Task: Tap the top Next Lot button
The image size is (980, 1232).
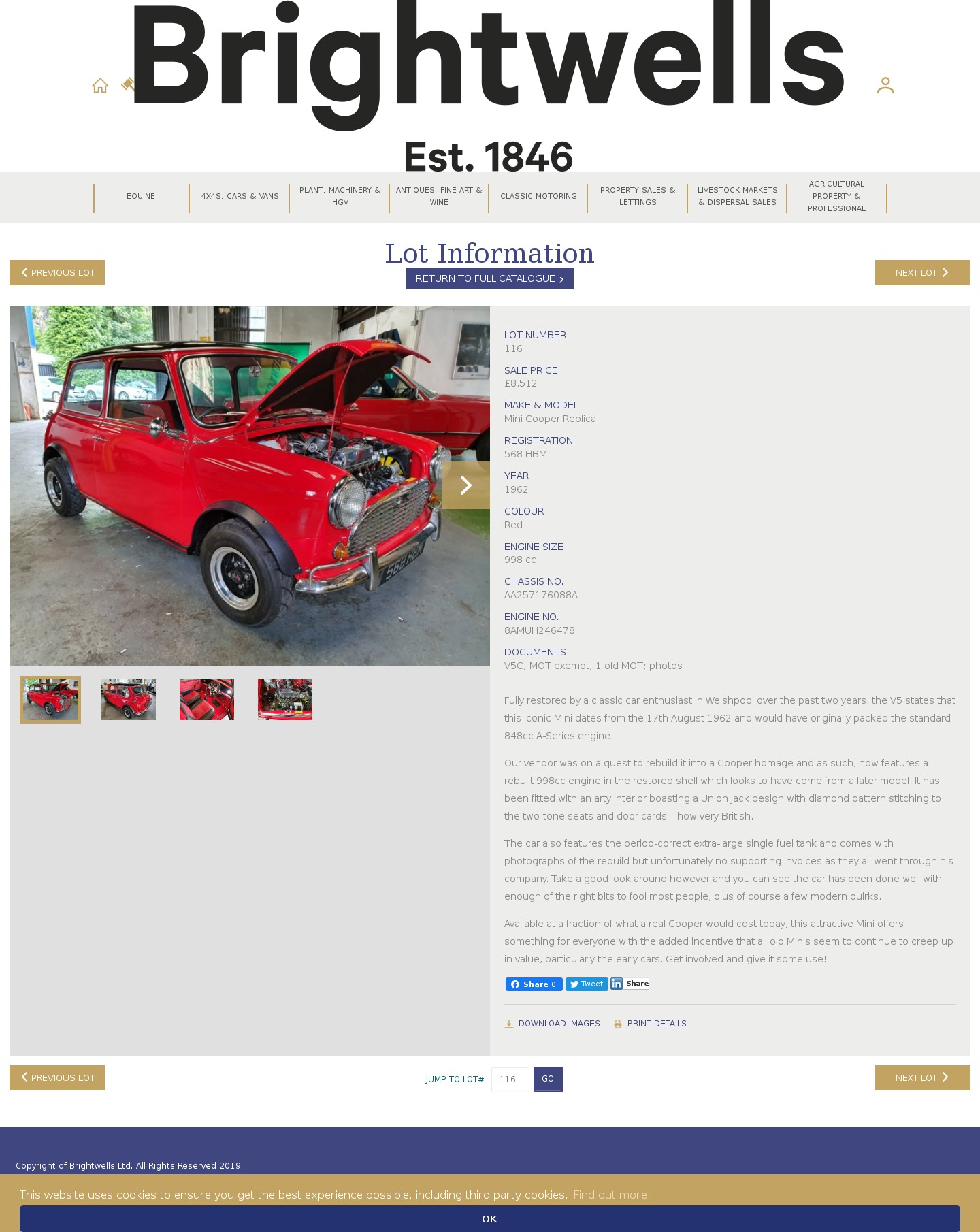Action: (x=922, y=272)
